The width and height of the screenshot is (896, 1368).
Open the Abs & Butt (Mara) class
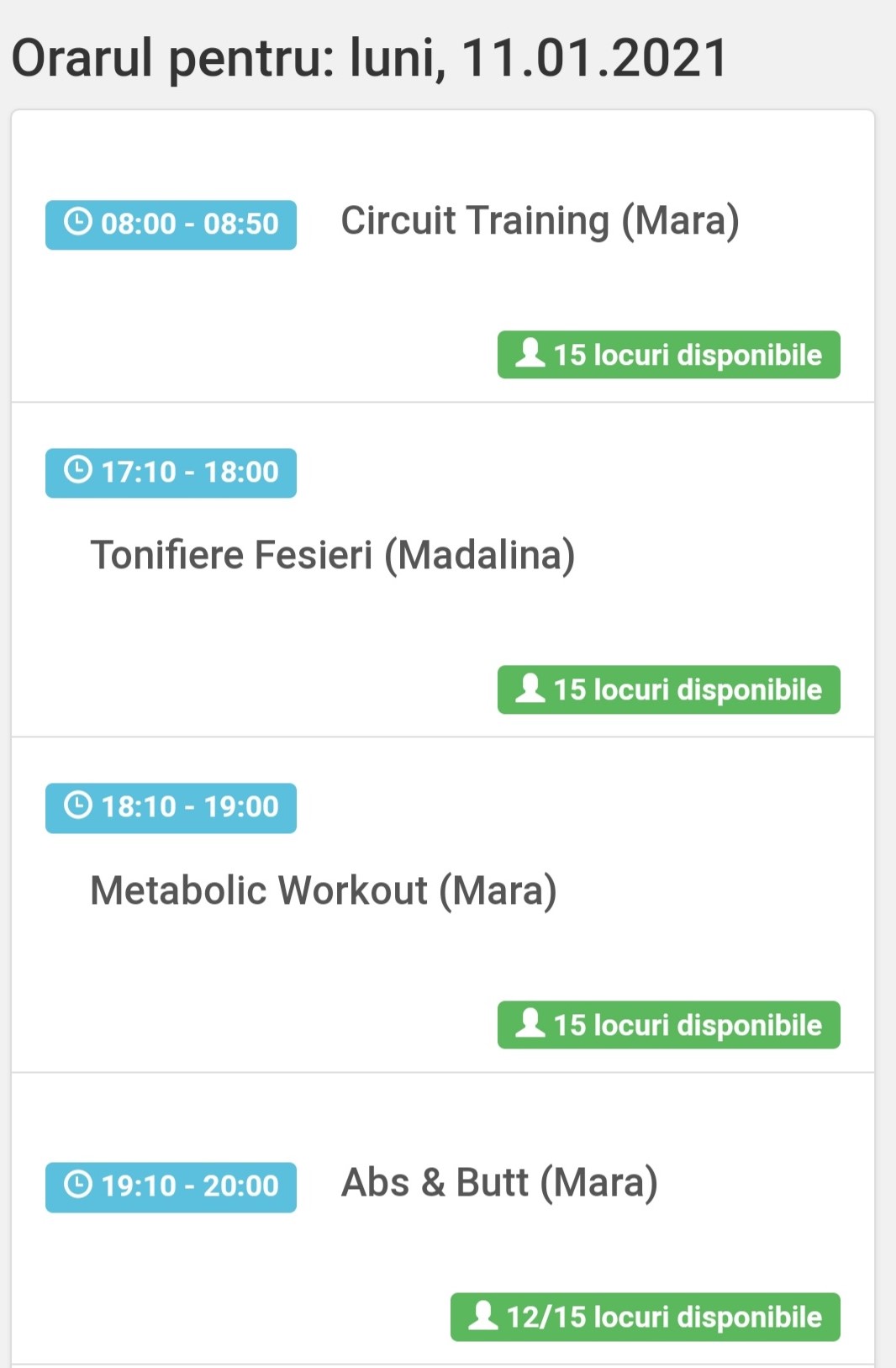click(499, 1183)
